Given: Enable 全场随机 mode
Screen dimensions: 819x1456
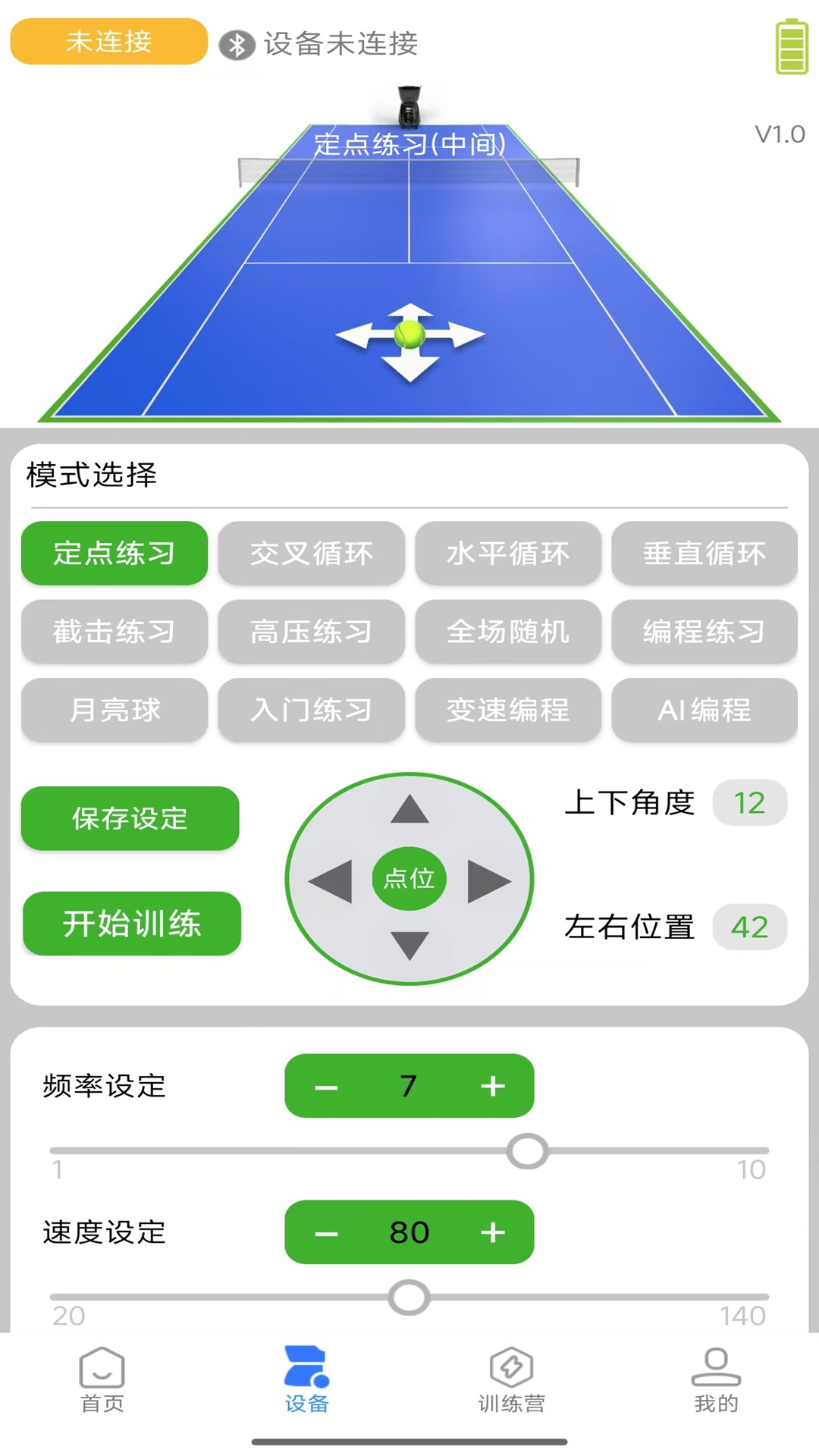Looking at the screenshot, I should coord(507,632).
